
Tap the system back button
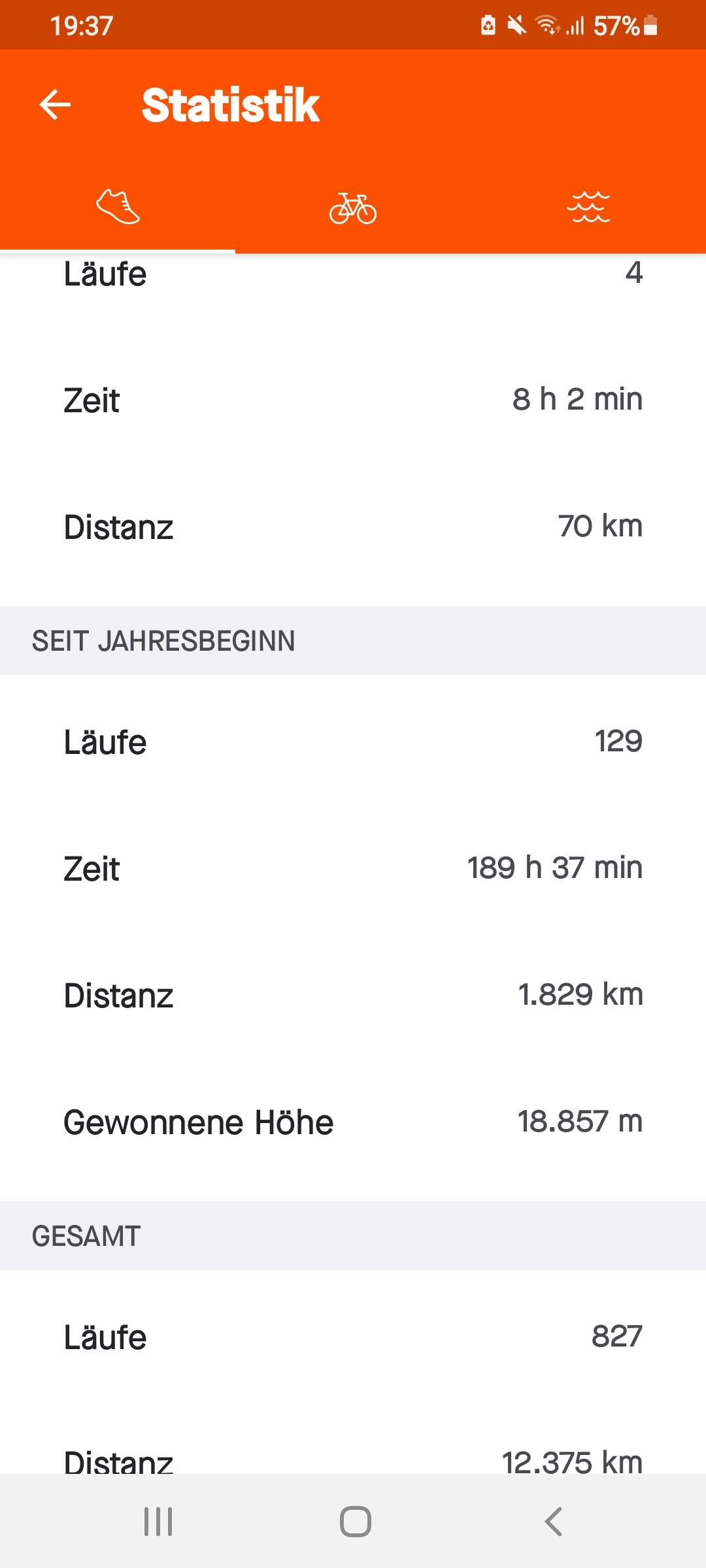[553, 1521]
